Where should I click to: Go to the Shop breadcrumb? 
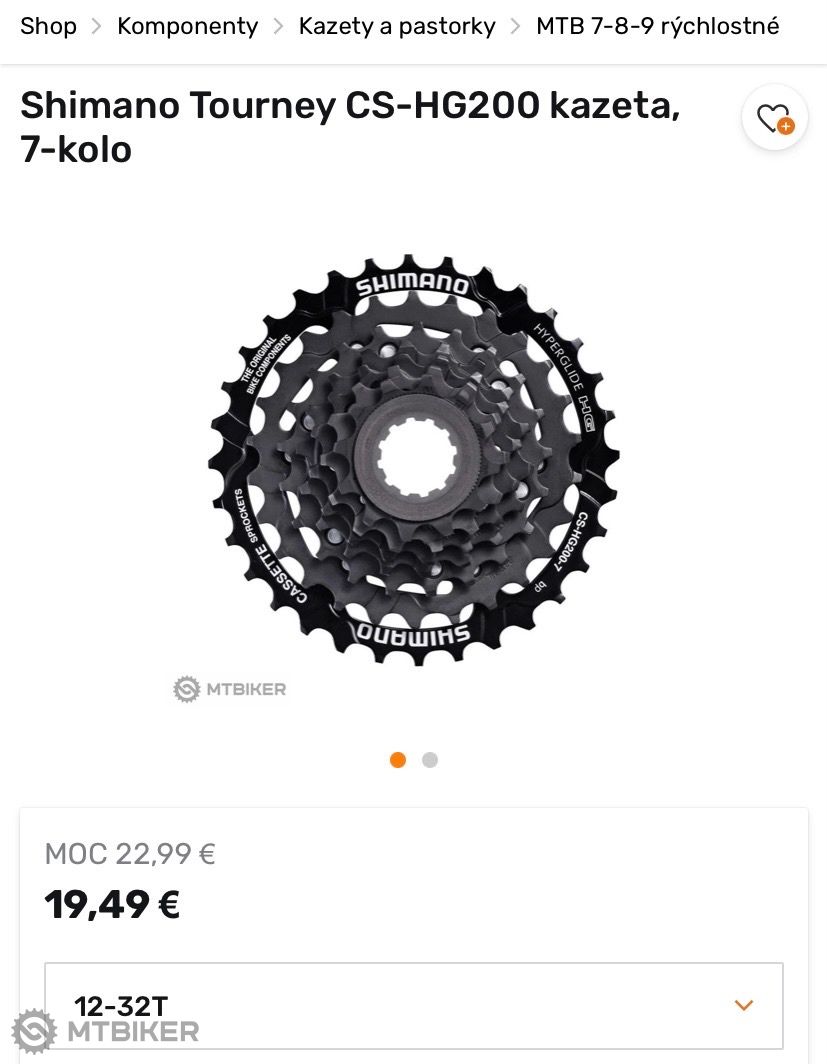[48, 26]
